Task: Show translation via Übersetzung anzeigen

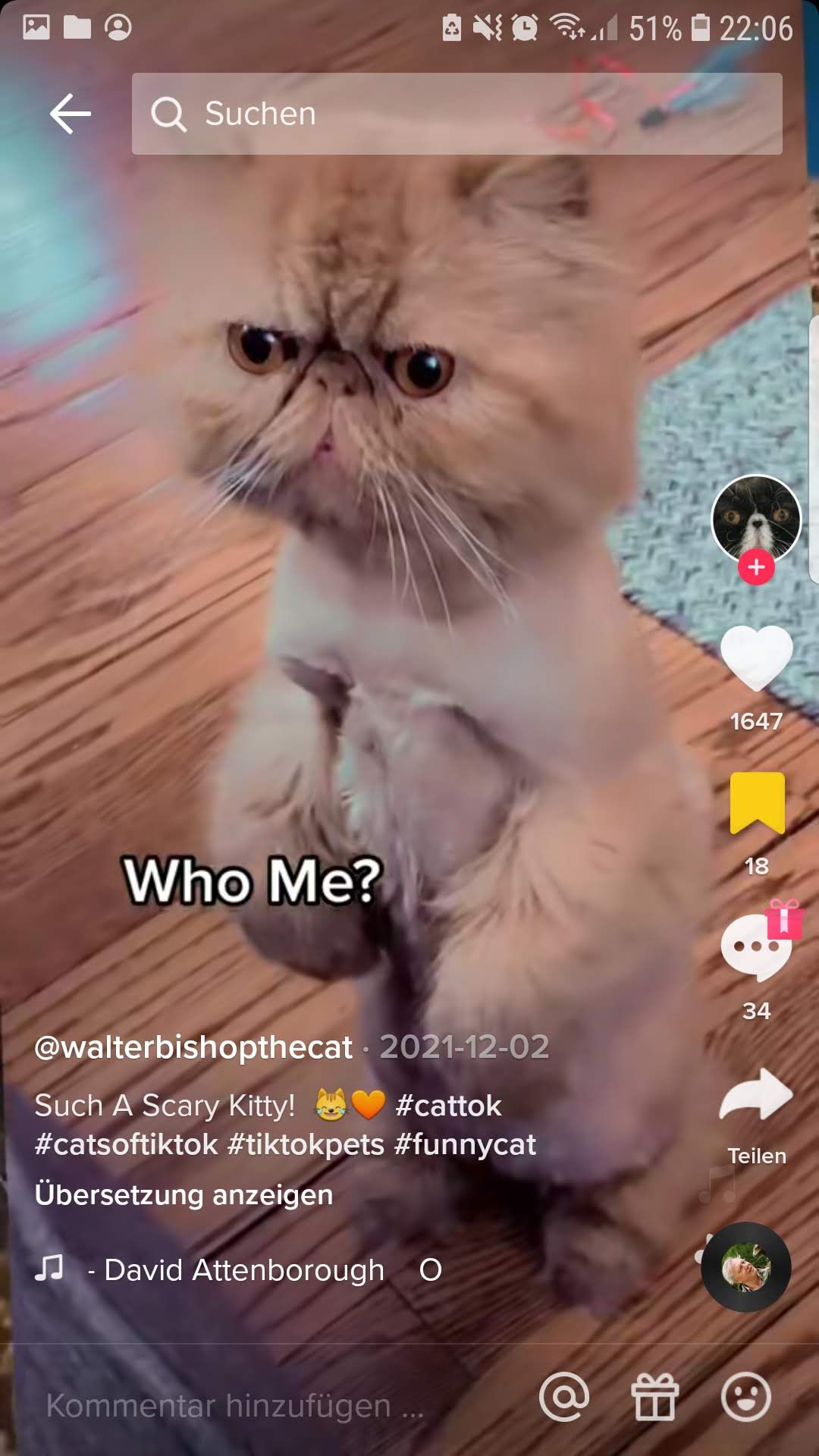Action: (184, 1195)
